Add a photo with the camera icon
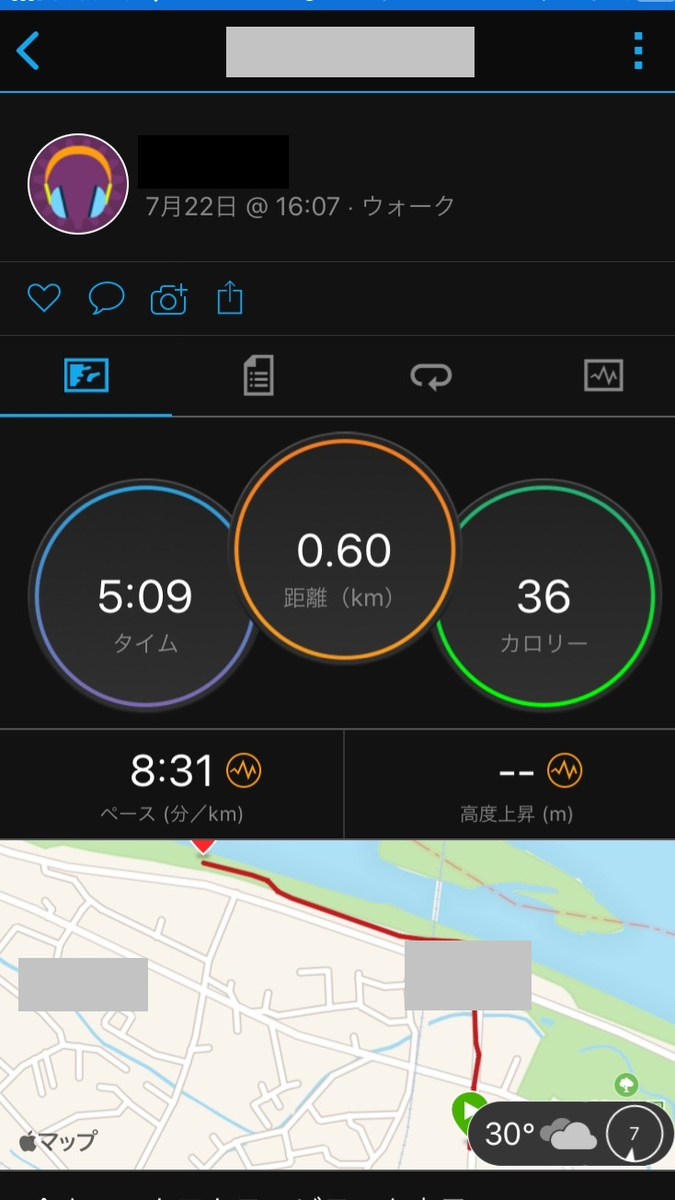This screenshot has height=1200, width=675. click(x=169, y=299)
